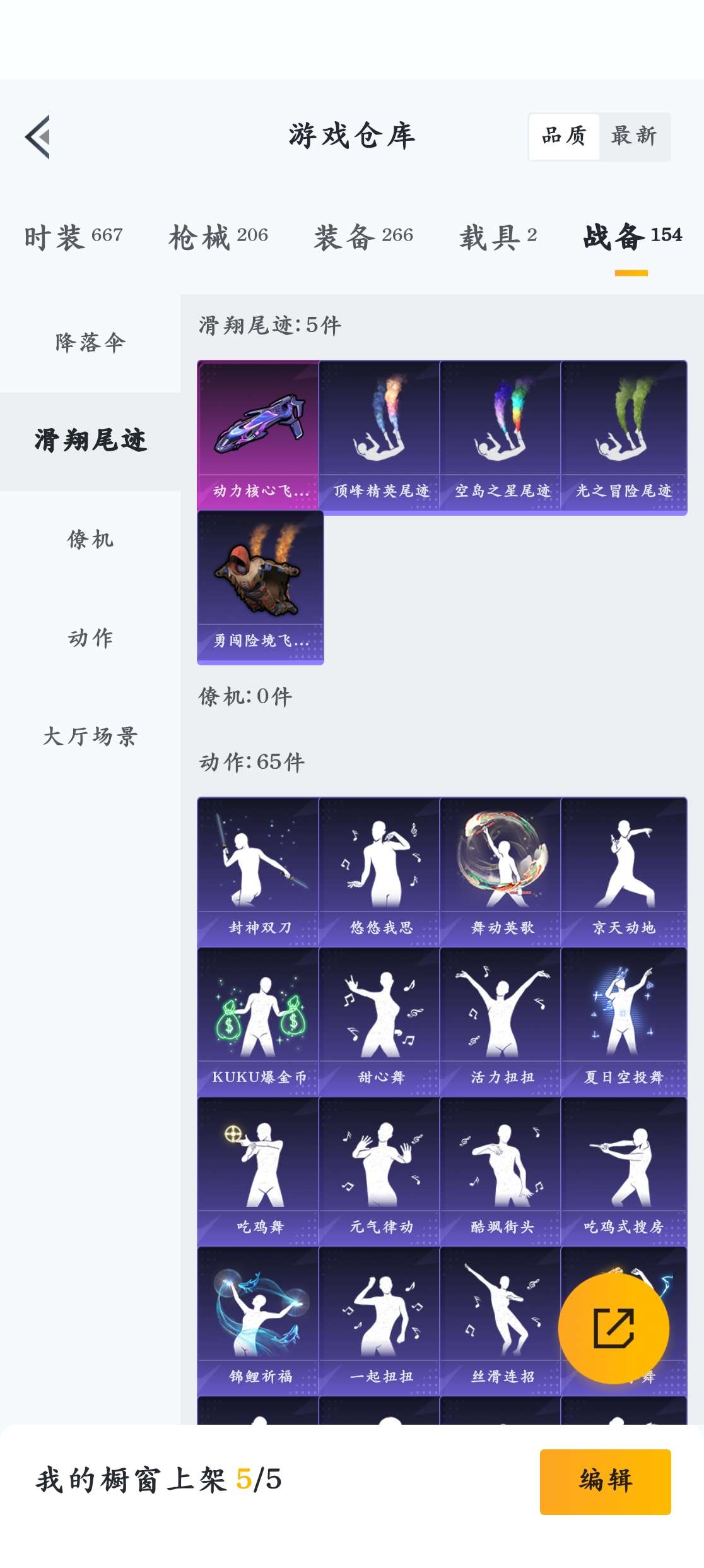Image resolution: width=704 pixels, height=1568 pixels.
Task: Tap the orange floating share button
Action: (x=614, y=1328)
